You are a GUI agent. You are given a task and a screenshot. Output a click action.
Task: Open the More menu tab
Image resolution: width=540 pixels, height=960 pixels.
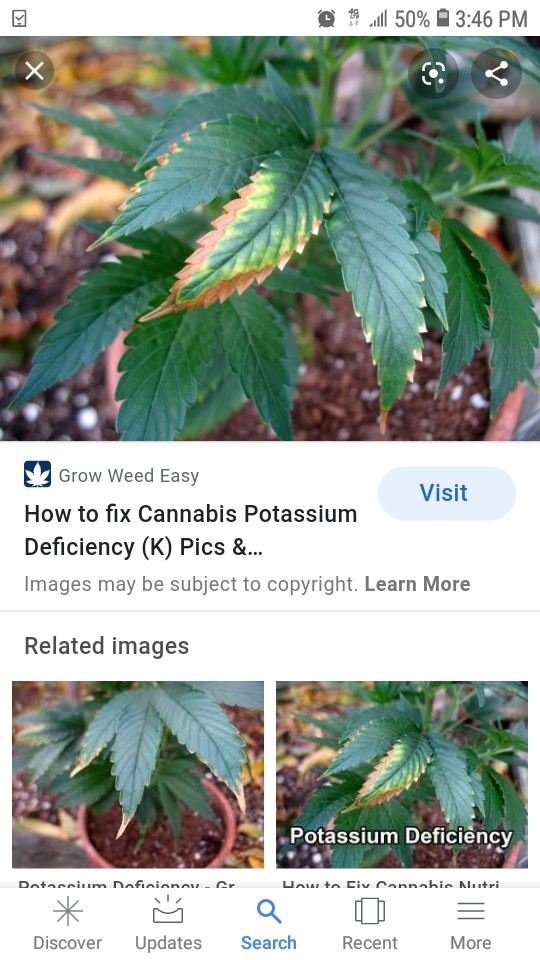pyautogui.click(x=471, y=924)
